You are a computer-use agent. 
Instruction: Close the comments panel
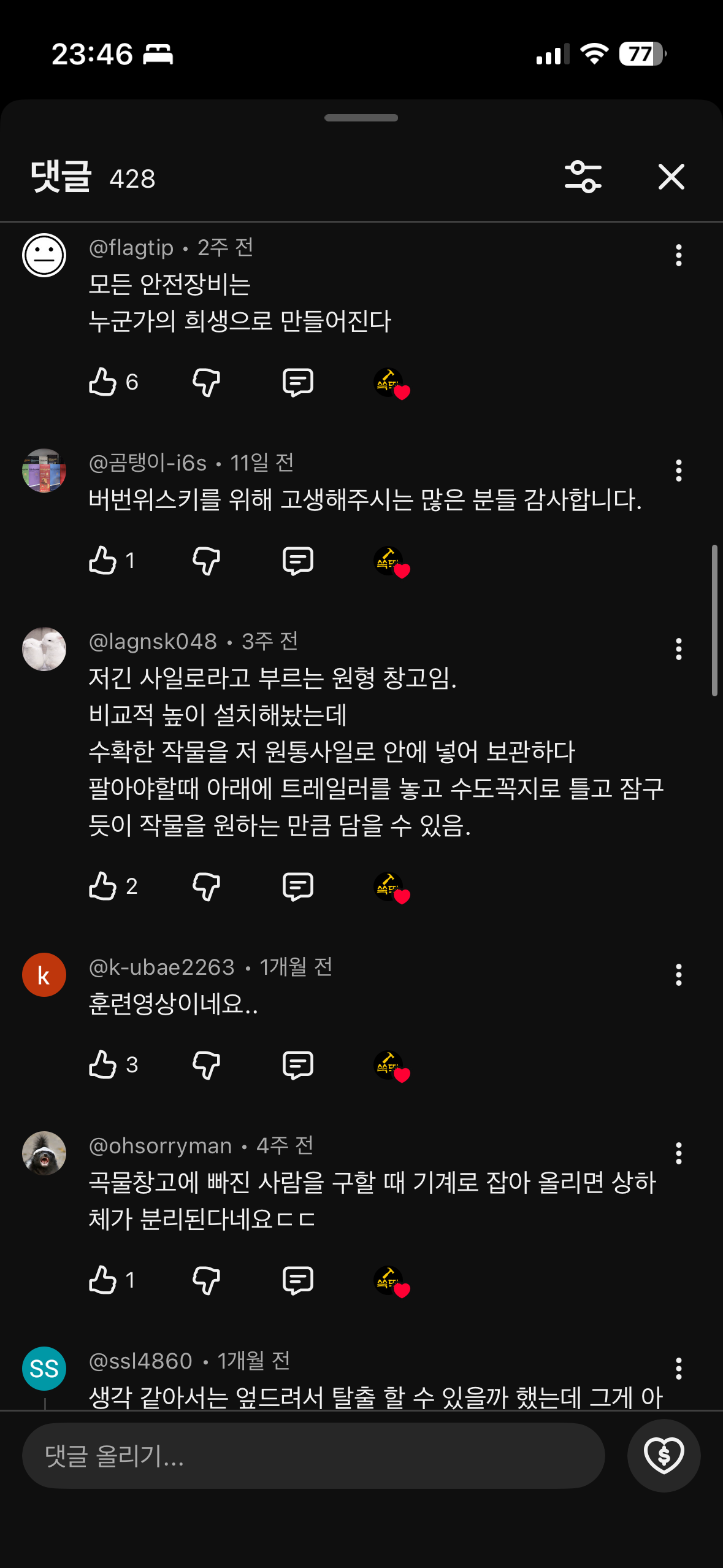pyautogui.click(x=671, y=177)
